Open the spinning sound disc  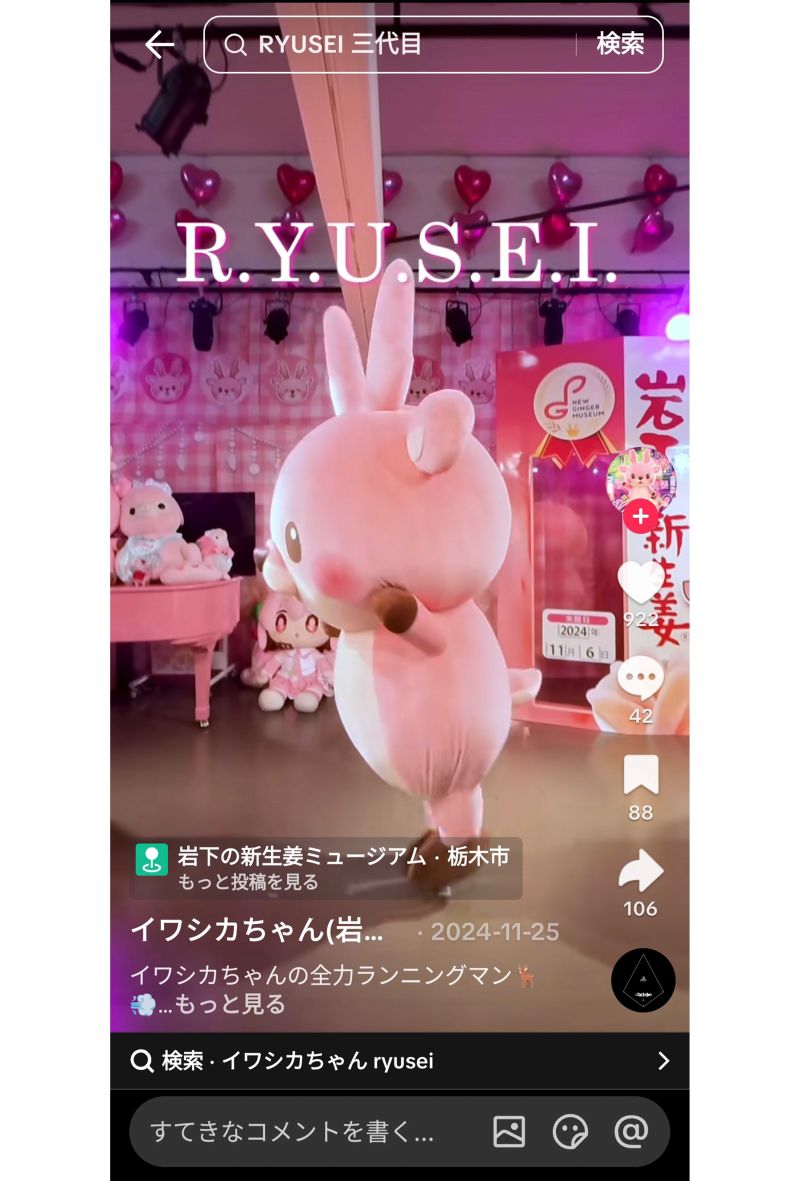643,980
